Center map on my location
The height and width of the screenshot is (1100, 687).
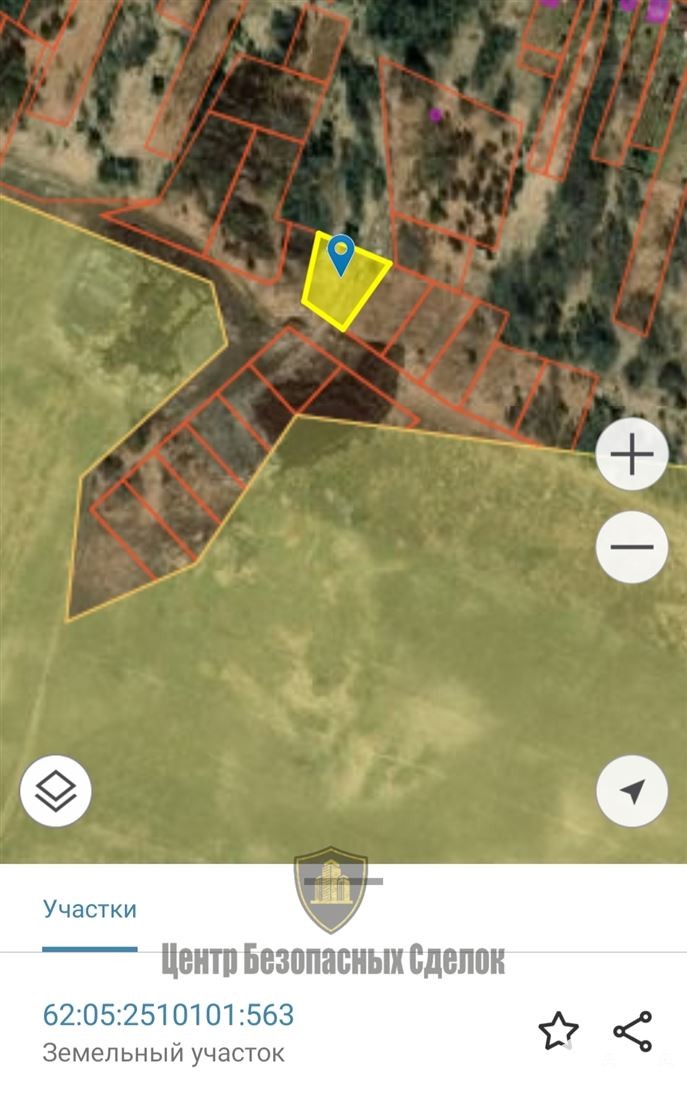(x=632, y=791)
